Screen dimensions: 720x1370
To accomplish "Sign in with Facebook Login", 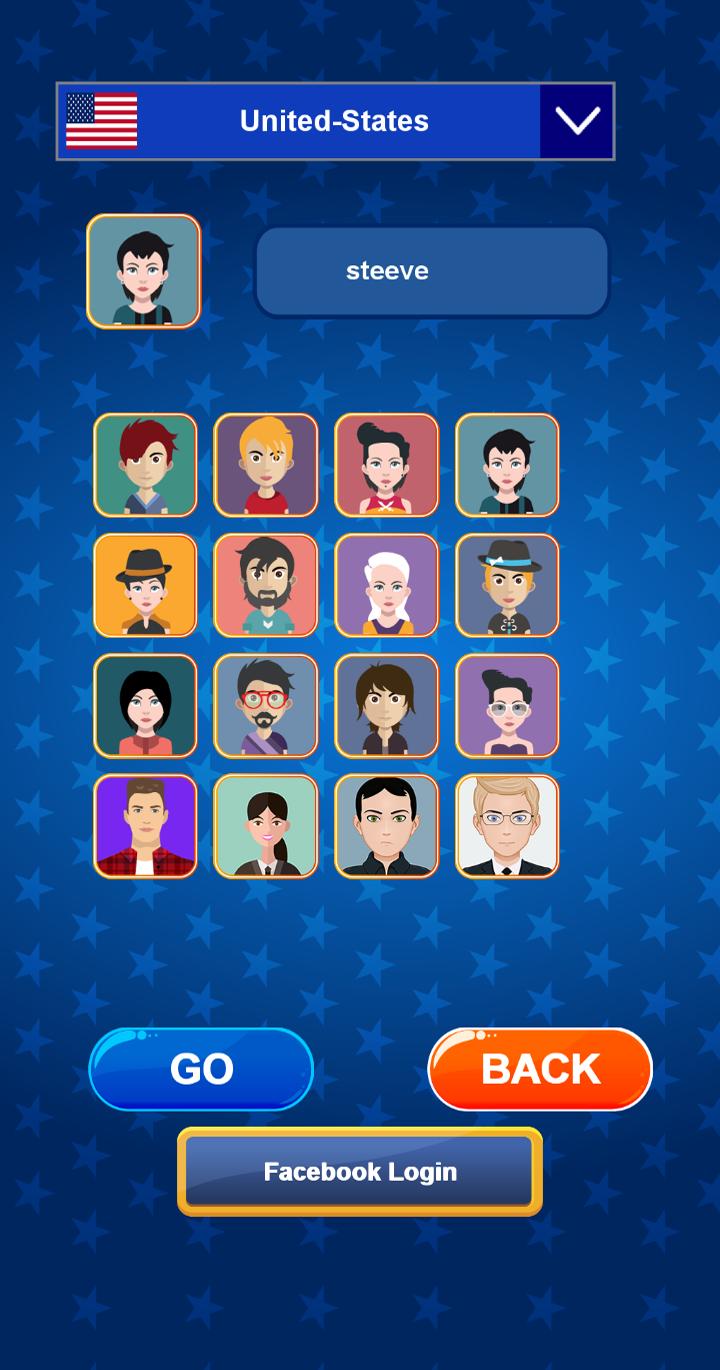I will coord(360,1172).
